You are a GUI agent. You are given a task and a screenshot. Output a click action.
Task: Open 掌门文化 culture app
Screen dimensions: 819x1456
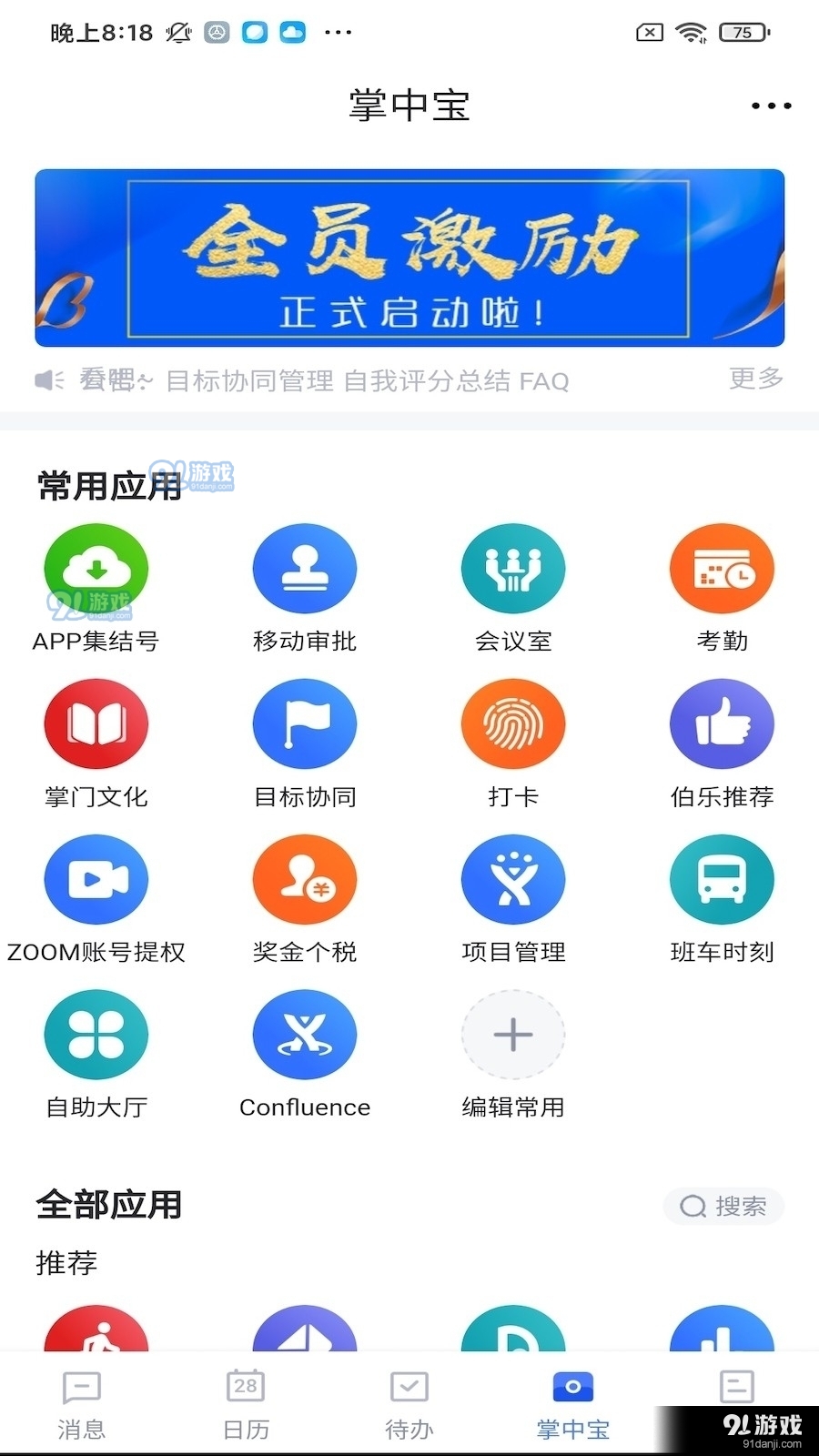coord(96,723)
